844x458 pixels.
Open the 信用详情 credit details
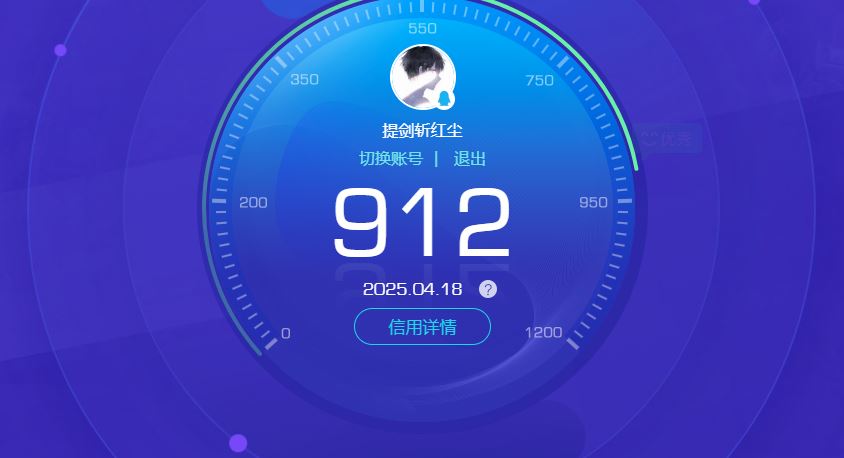tap(422, 327)
